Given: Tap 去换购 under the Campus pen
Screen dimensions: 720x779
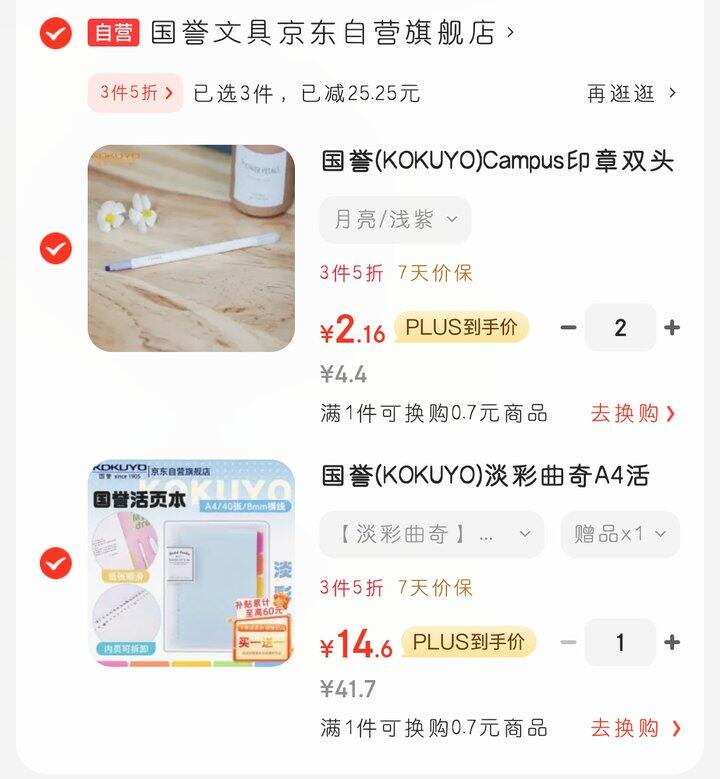Looking at the screenshot, I should click(633, 413).
